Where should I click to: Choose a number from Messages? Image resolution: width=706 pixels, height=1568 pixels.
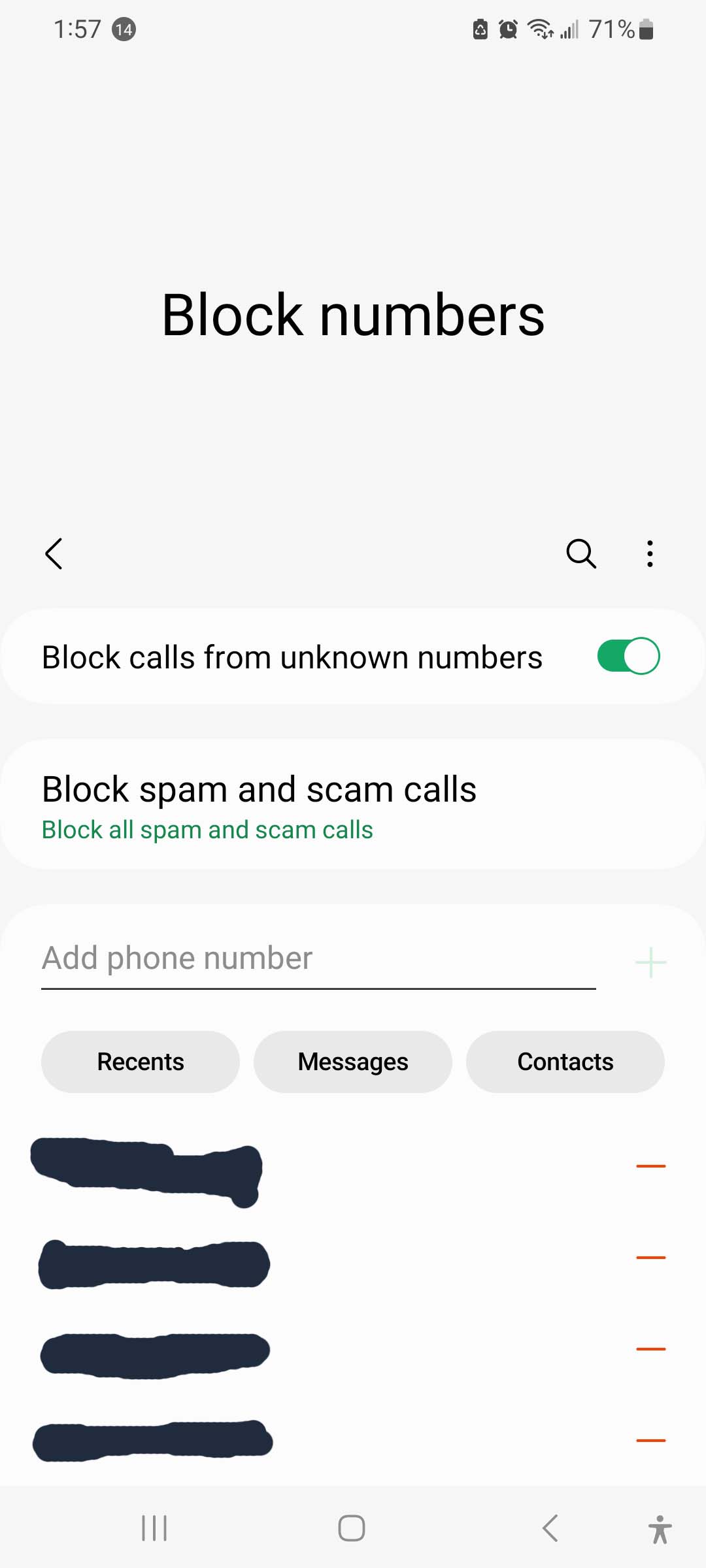pos(353,1062)
